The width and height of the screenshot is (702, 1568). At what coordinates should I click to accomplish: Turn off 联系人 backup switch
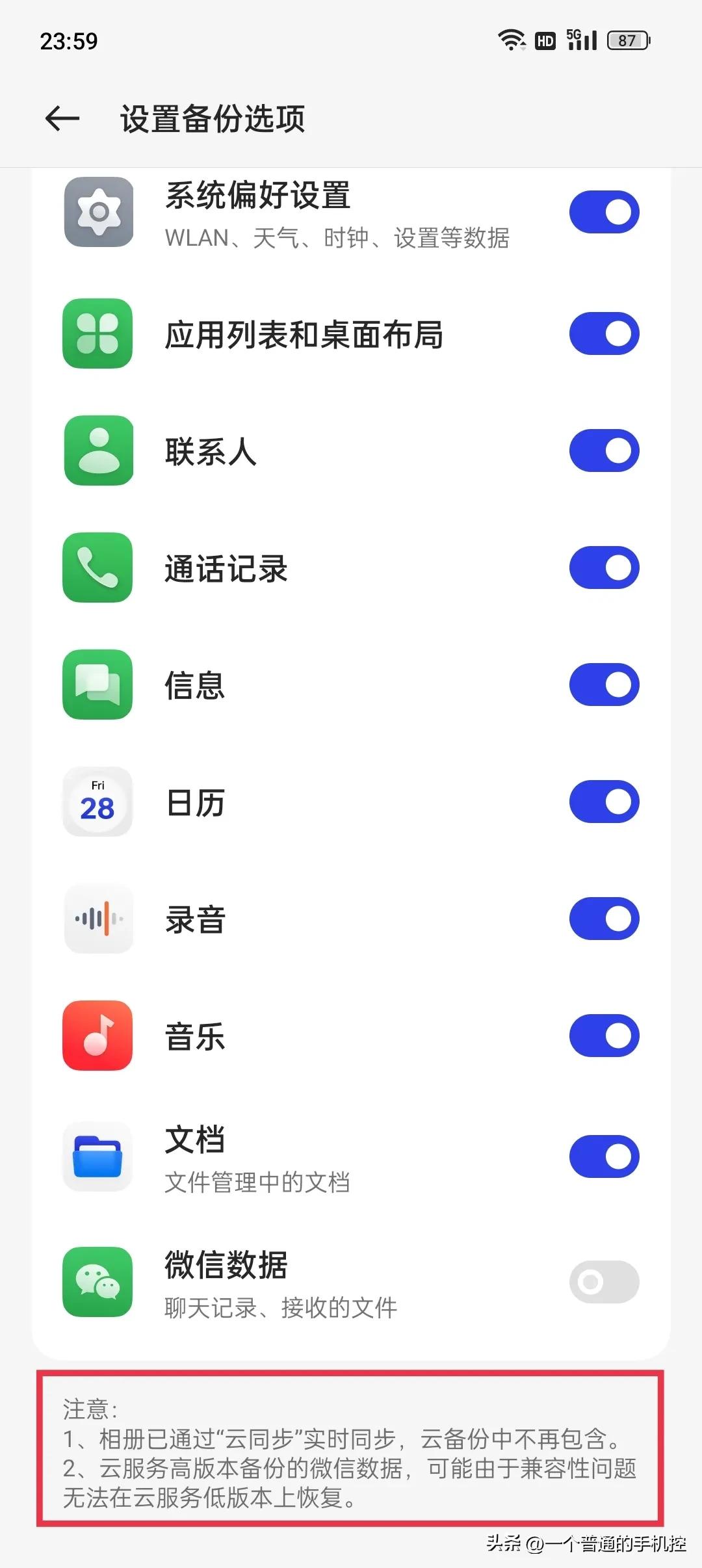coord(604,451)
